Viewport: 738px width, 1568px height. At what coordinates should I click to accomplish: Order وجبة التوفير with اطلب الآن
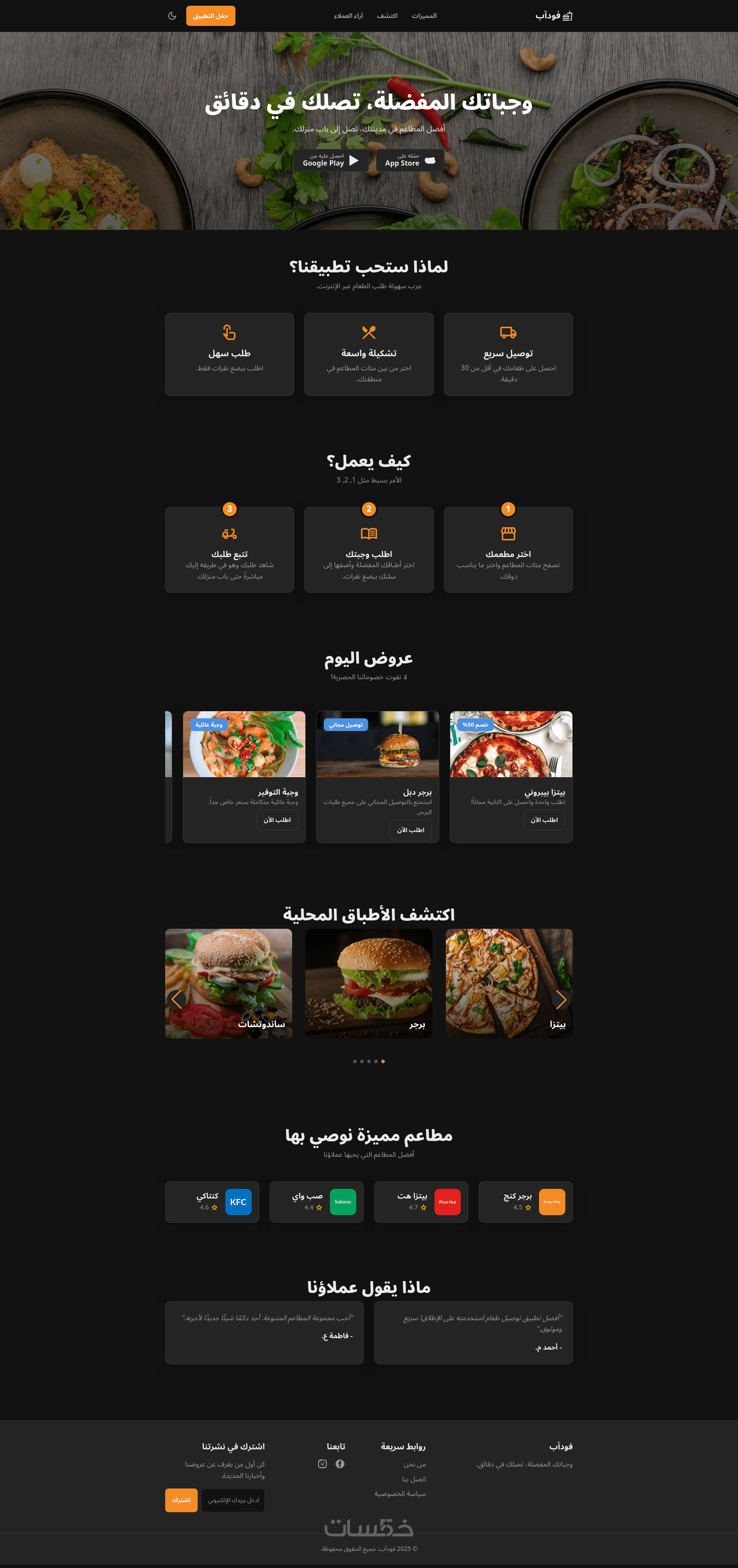pos(277,820)
